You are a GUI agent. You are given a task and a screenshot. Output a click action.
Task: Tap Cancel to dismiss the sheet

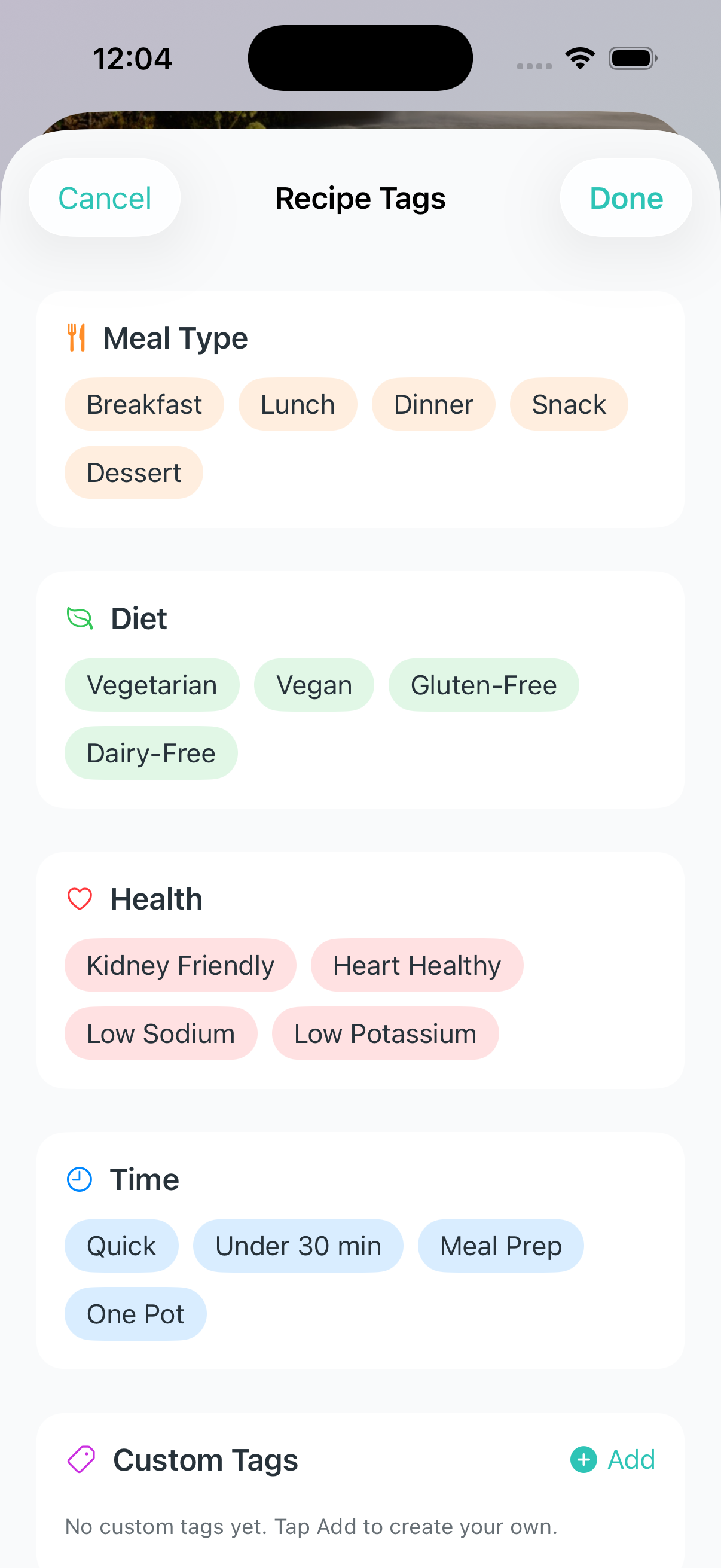[105, 197]
